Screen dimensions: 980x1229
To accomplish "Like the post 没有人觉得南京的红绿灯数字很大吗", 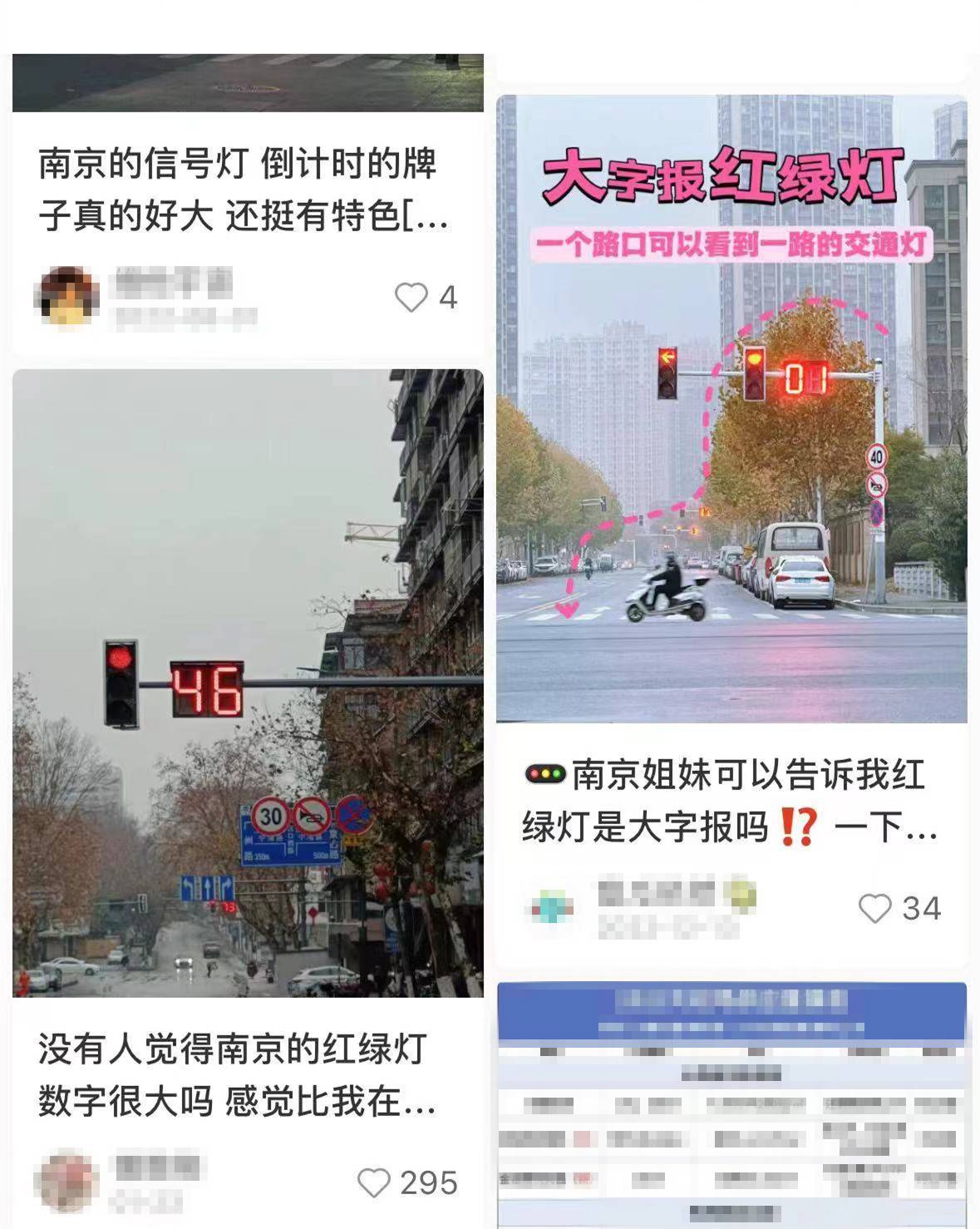I will click(374, 1182).
